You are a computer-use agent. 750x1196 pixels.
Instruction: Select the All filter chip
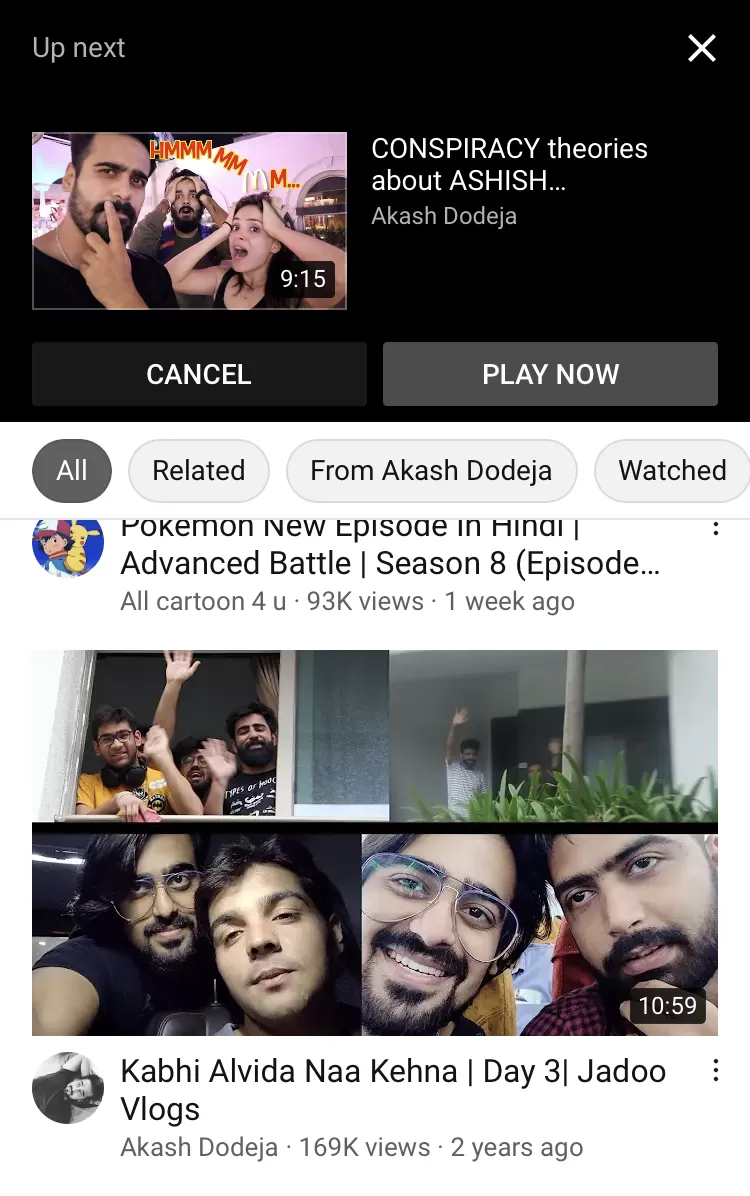[72, 470]
